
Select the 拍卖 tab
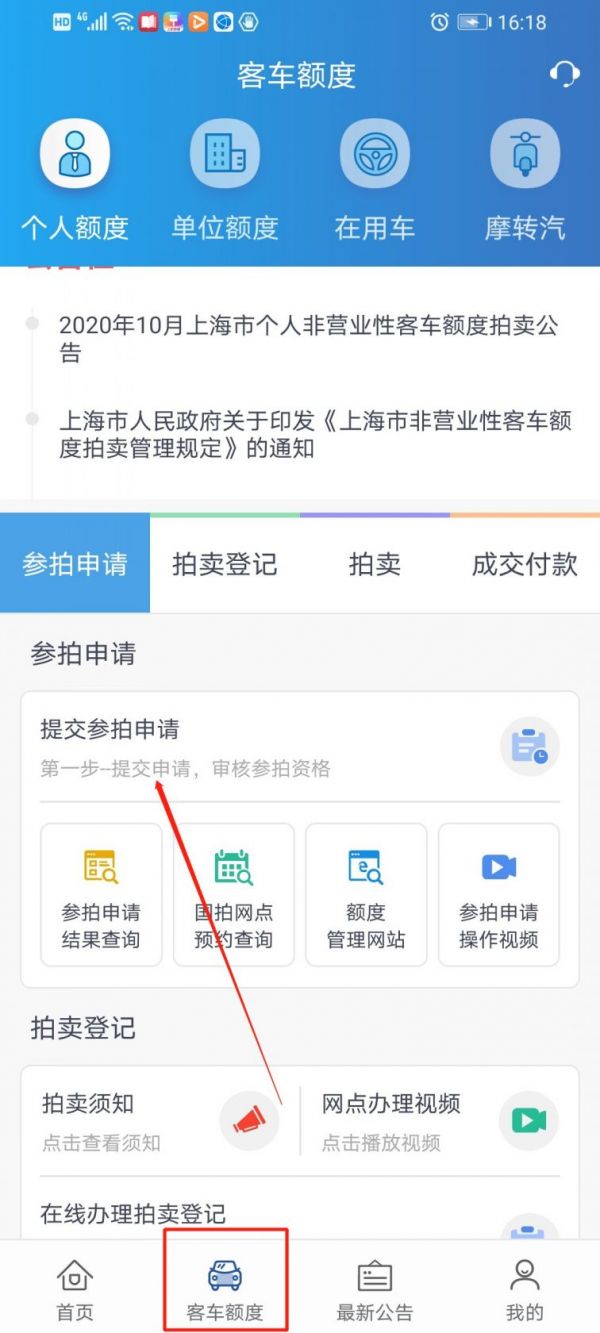[374, 564]
